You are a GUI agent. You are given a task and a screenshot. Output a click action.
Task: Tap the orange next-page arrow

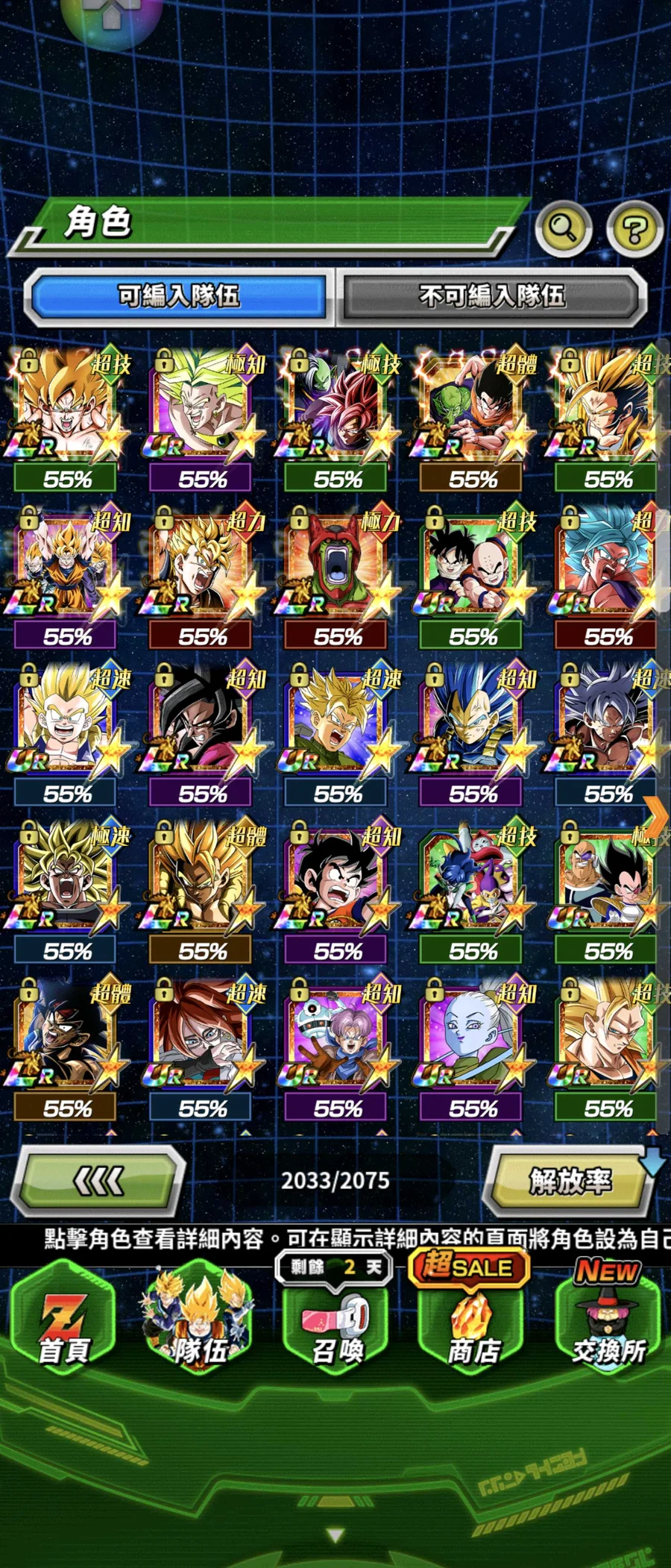(x=656, y=817)
